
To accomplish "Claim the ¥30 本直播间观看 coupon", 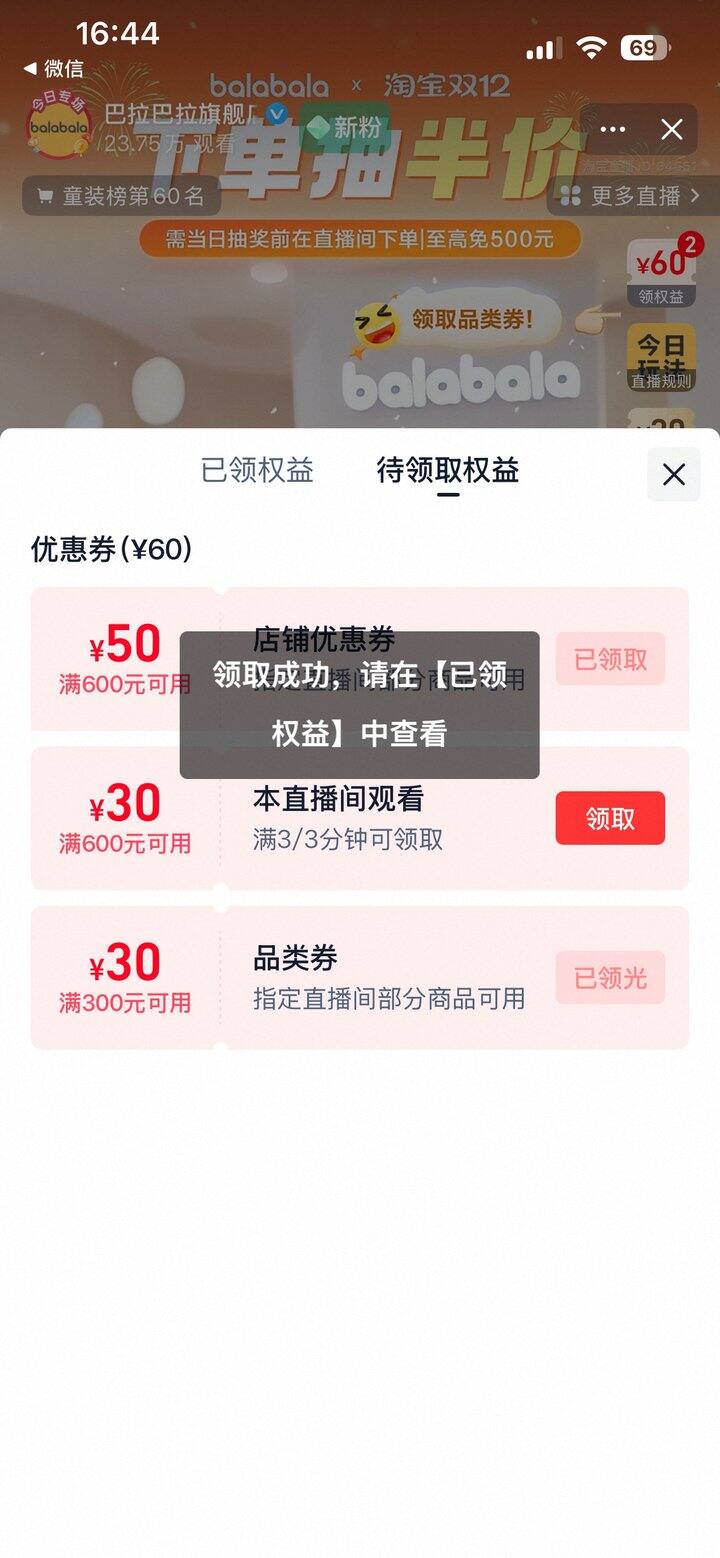I will [610, 818].
